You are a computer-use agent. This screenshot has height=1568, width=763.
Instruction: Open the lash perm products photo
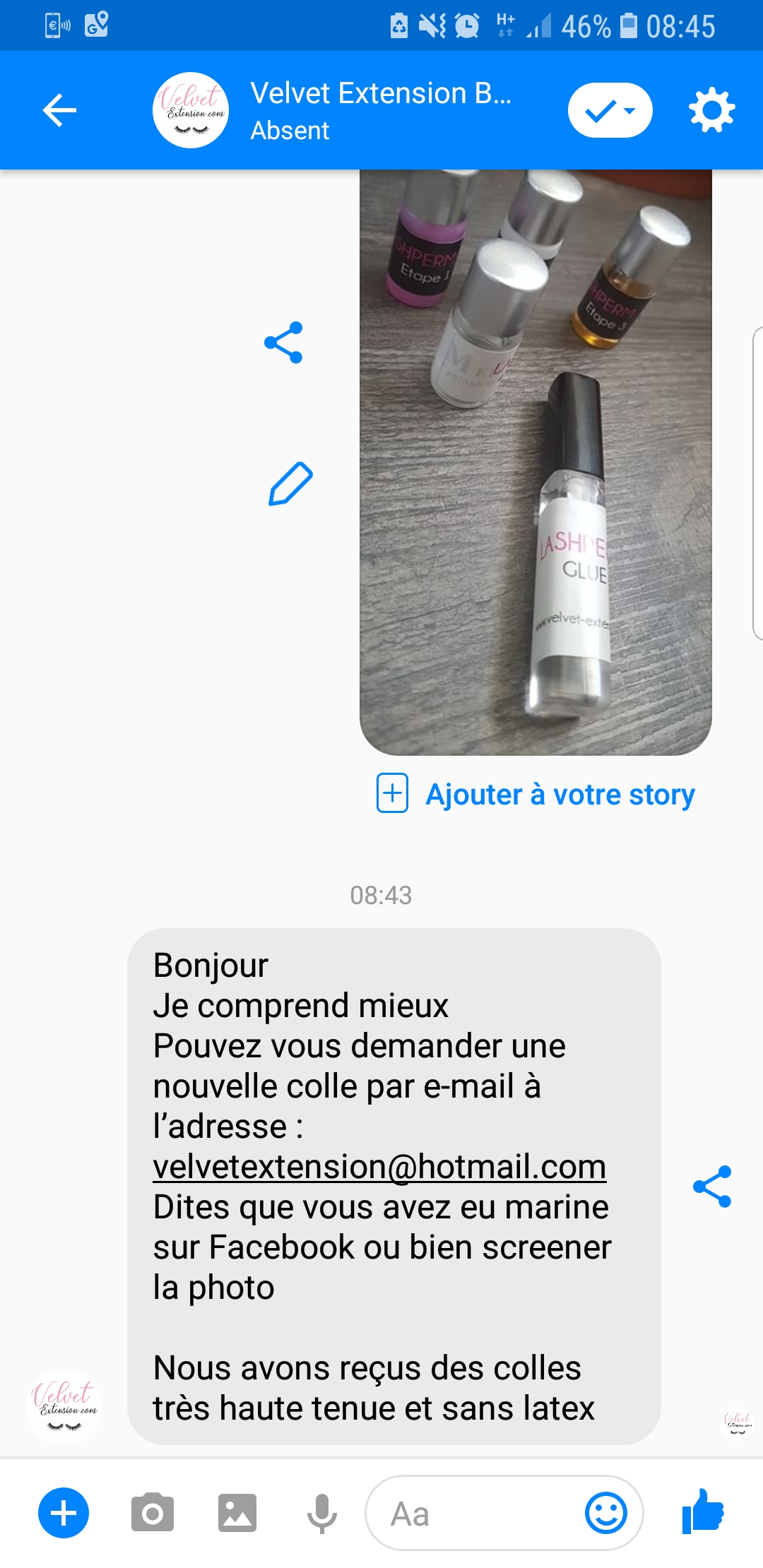coord(536,459)
